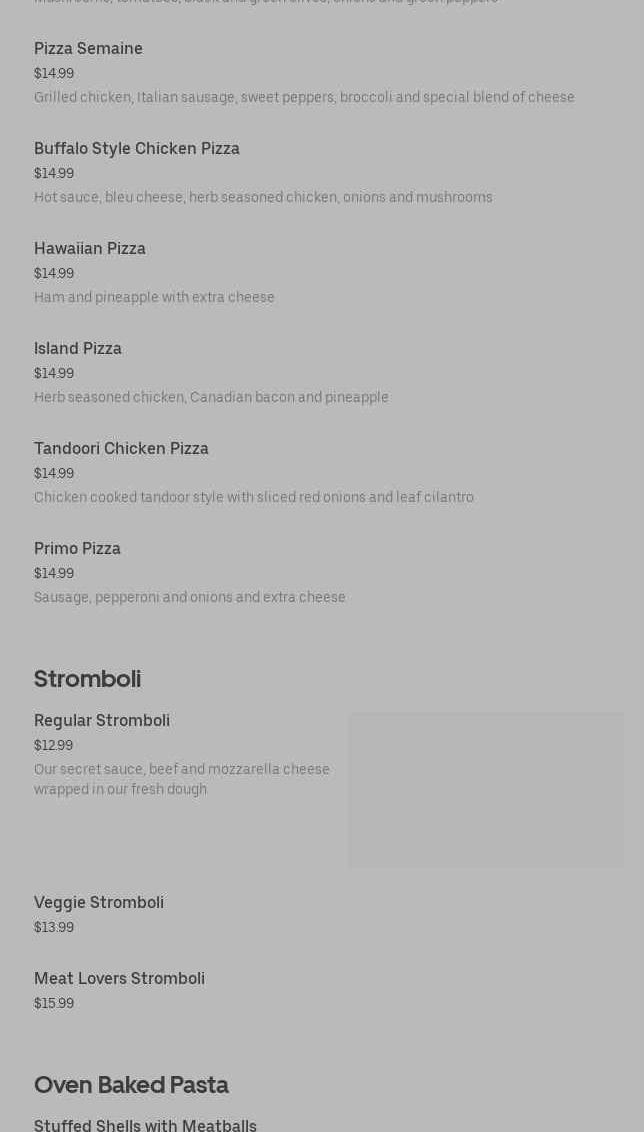Select the Veggie Stromboli
Viewport: 644px width, 1132px height.
pyautogui.click(x=99, y=903)
